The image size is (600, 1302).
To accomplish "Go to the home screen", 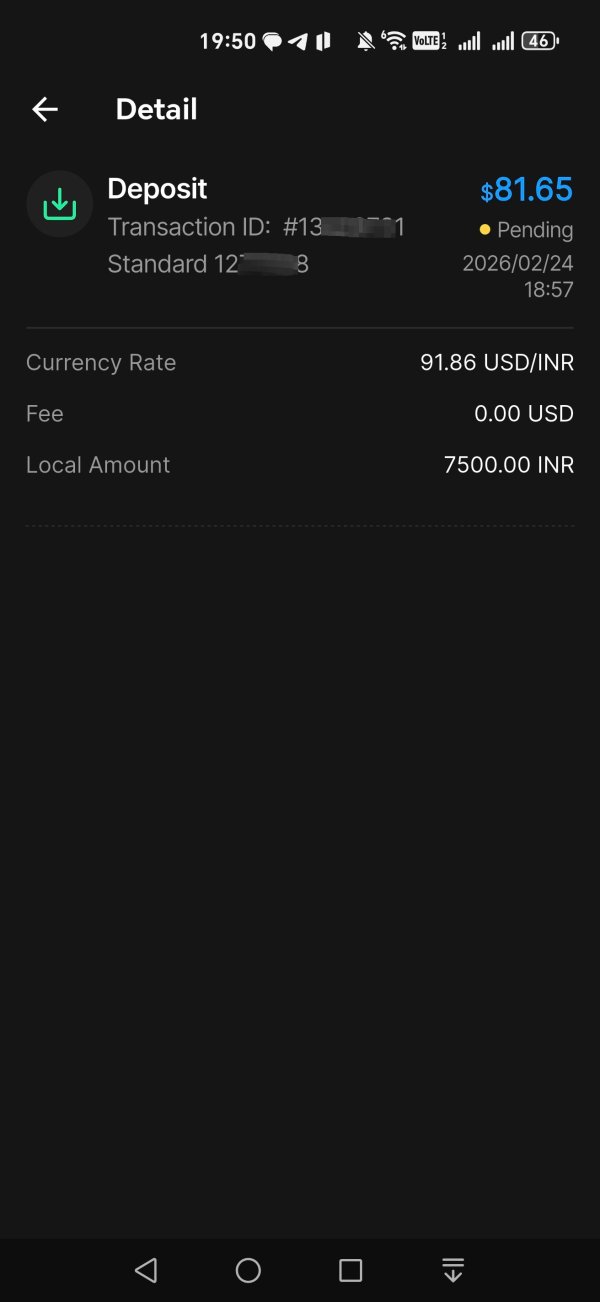I will (x=248, y=1270).
